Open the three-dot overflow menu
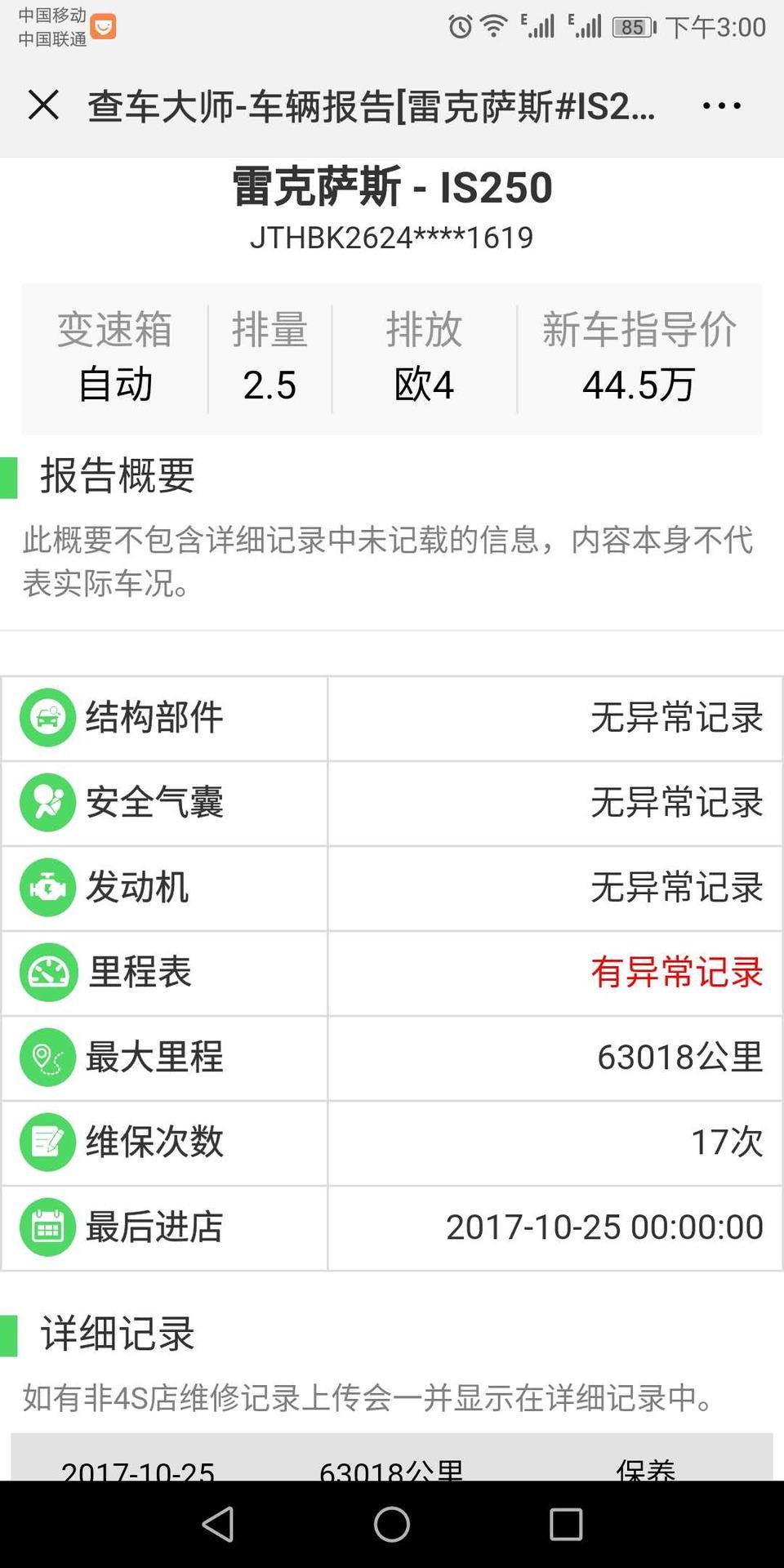784x1568 pixels. pos(722,105)
